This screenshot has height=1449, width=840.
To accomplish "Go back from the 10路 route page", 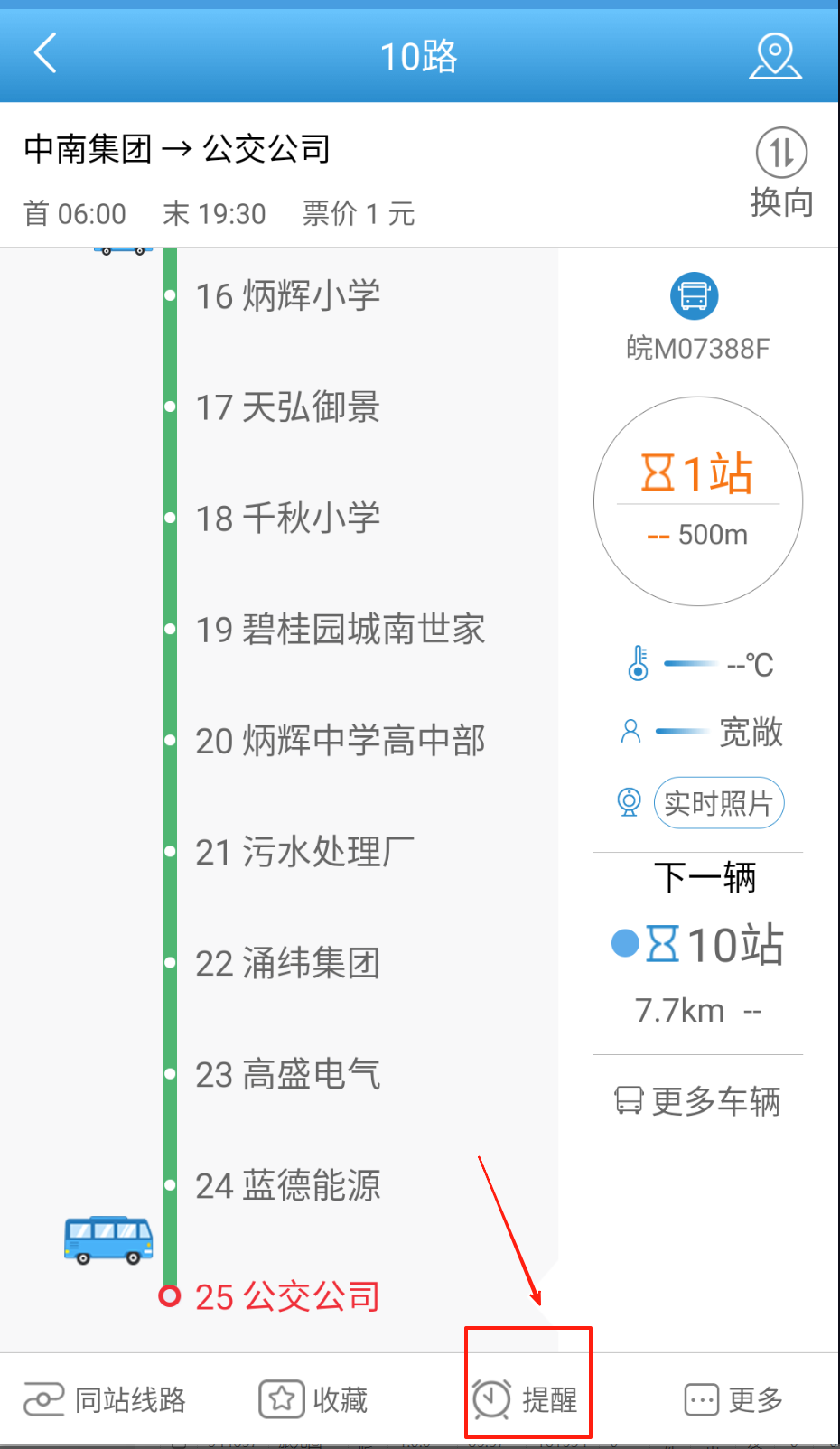I will click(45, 54).
